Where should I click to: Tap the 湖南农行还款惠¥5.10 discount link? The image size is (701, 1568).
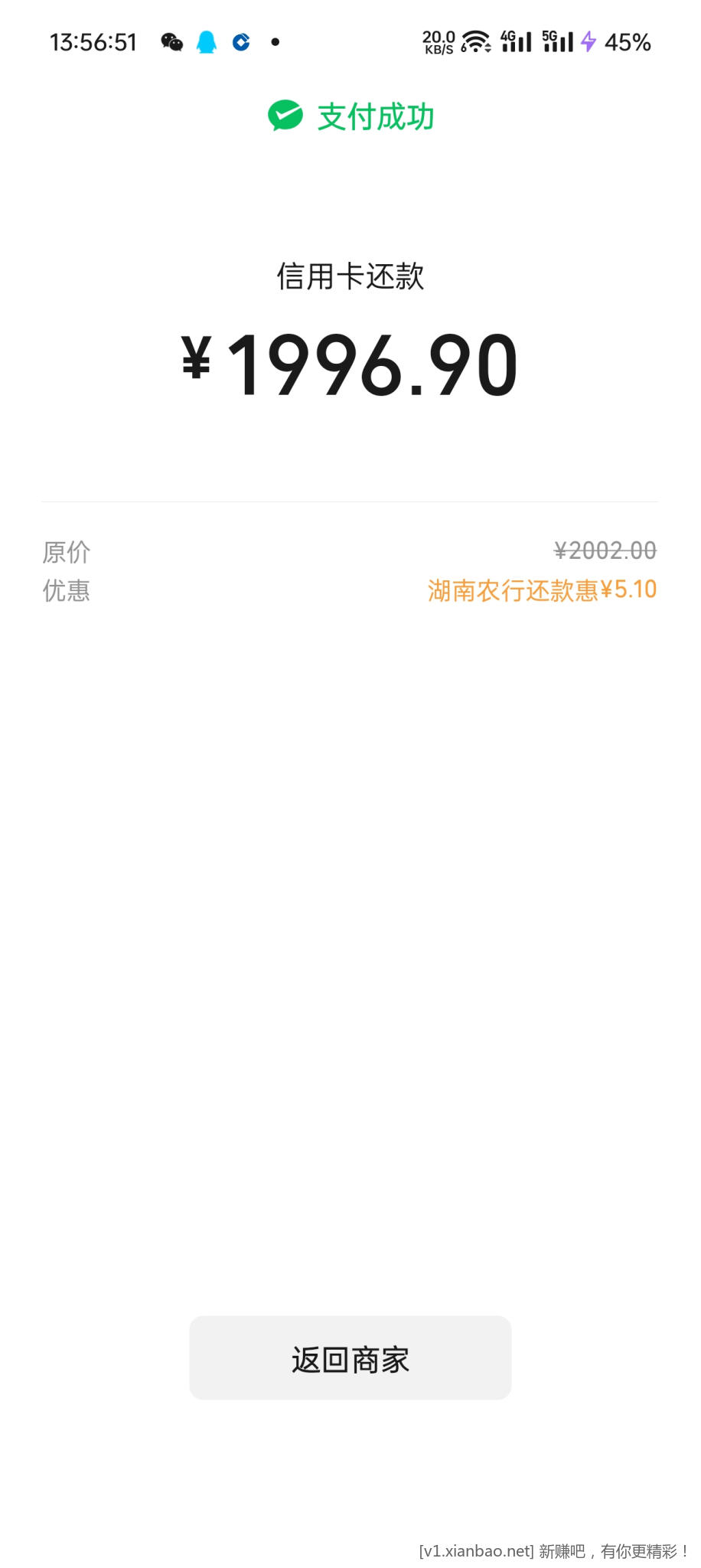click(x=542, y=590)
